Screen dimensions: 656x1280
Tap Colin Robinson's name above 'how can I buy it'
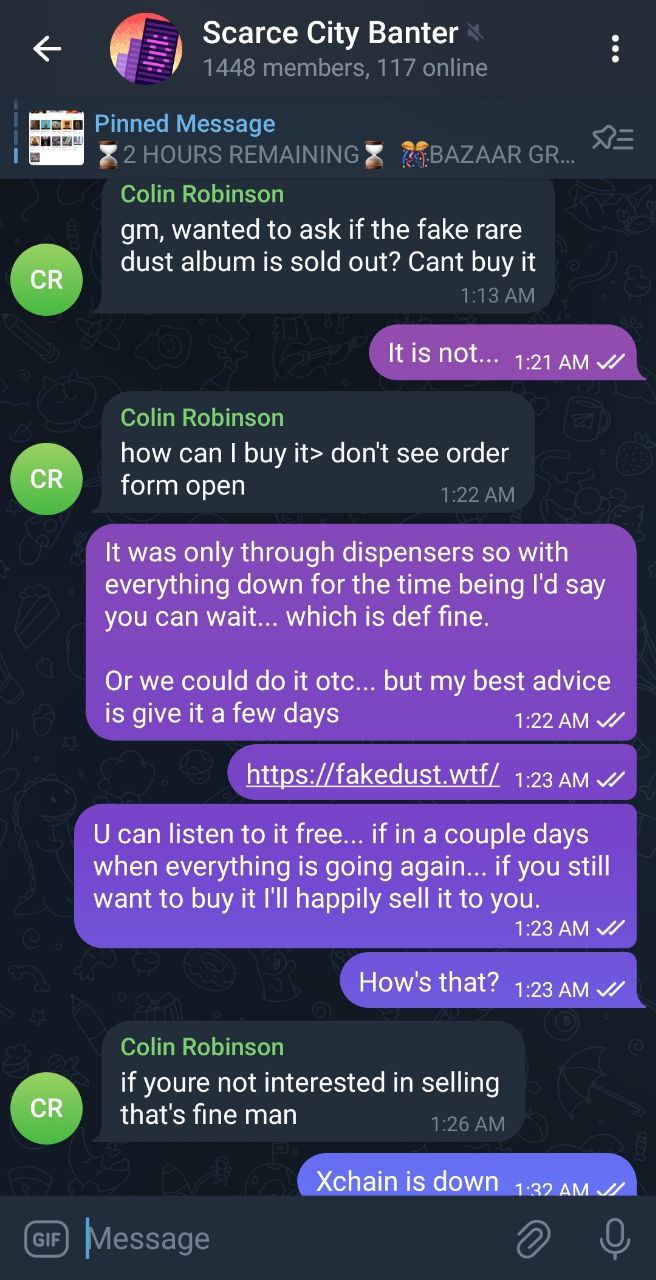(202, 417)
